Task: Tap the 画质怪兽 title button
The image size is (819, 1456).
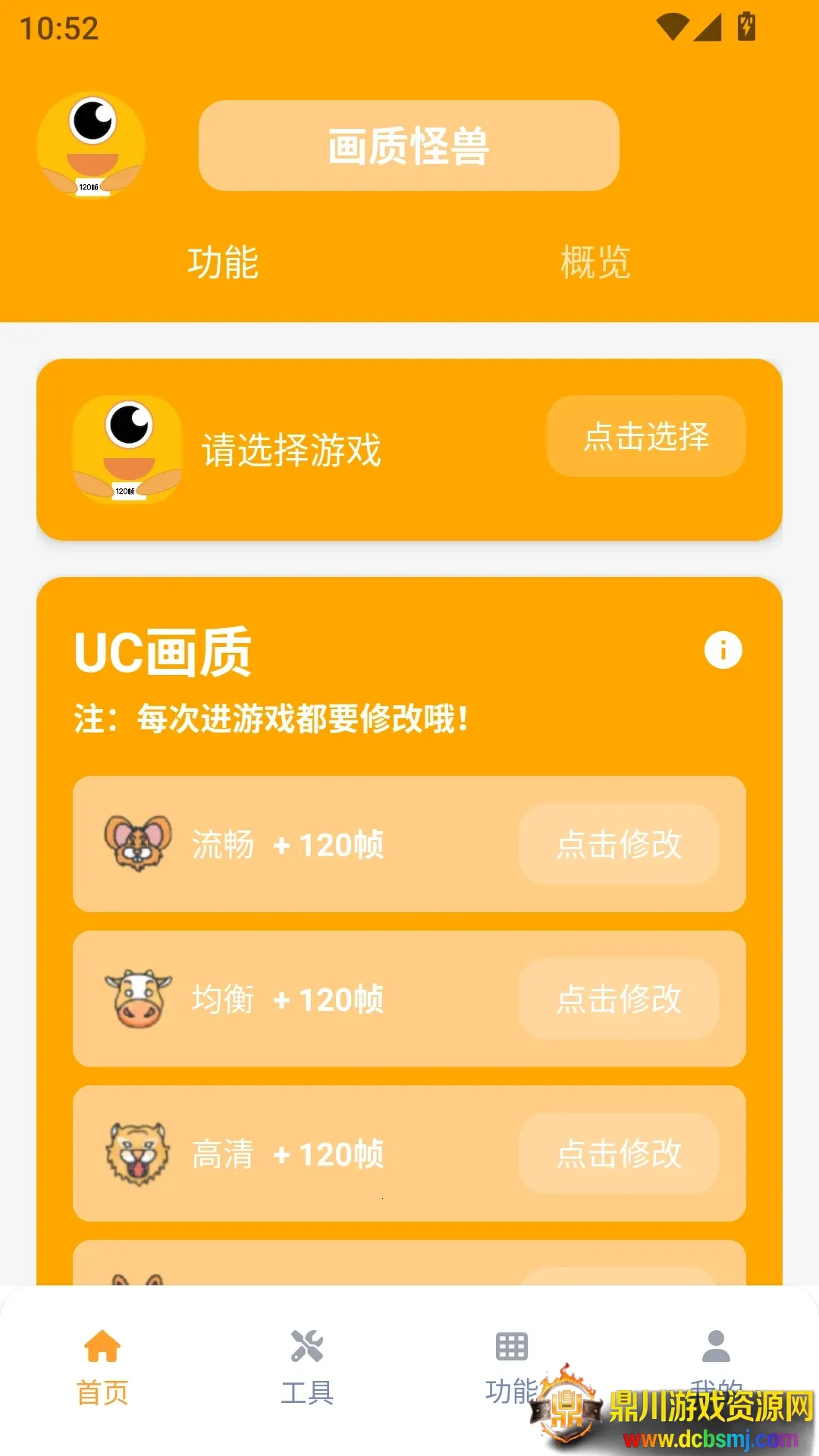Action: point(409,146)
